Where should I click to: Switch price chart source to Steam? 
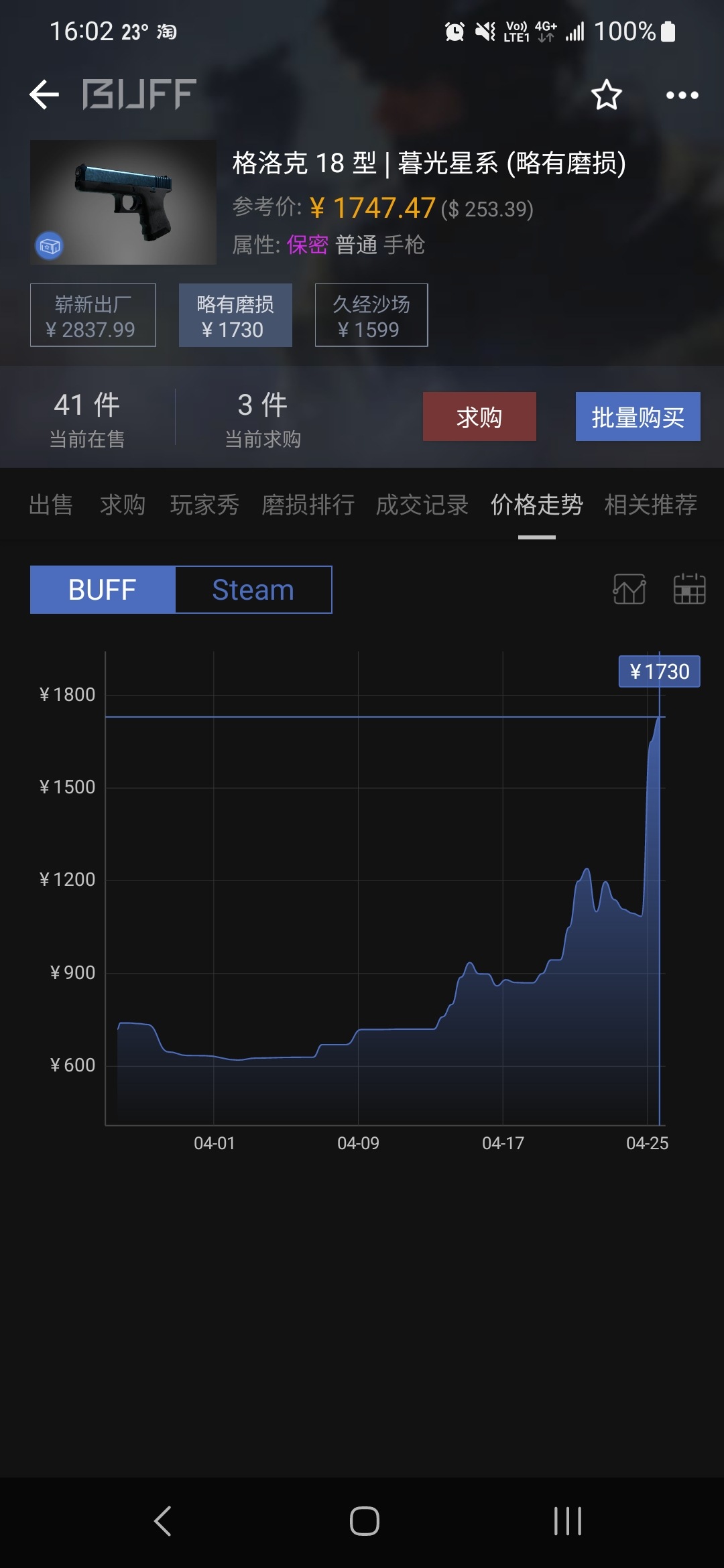[x=251, y=589]
